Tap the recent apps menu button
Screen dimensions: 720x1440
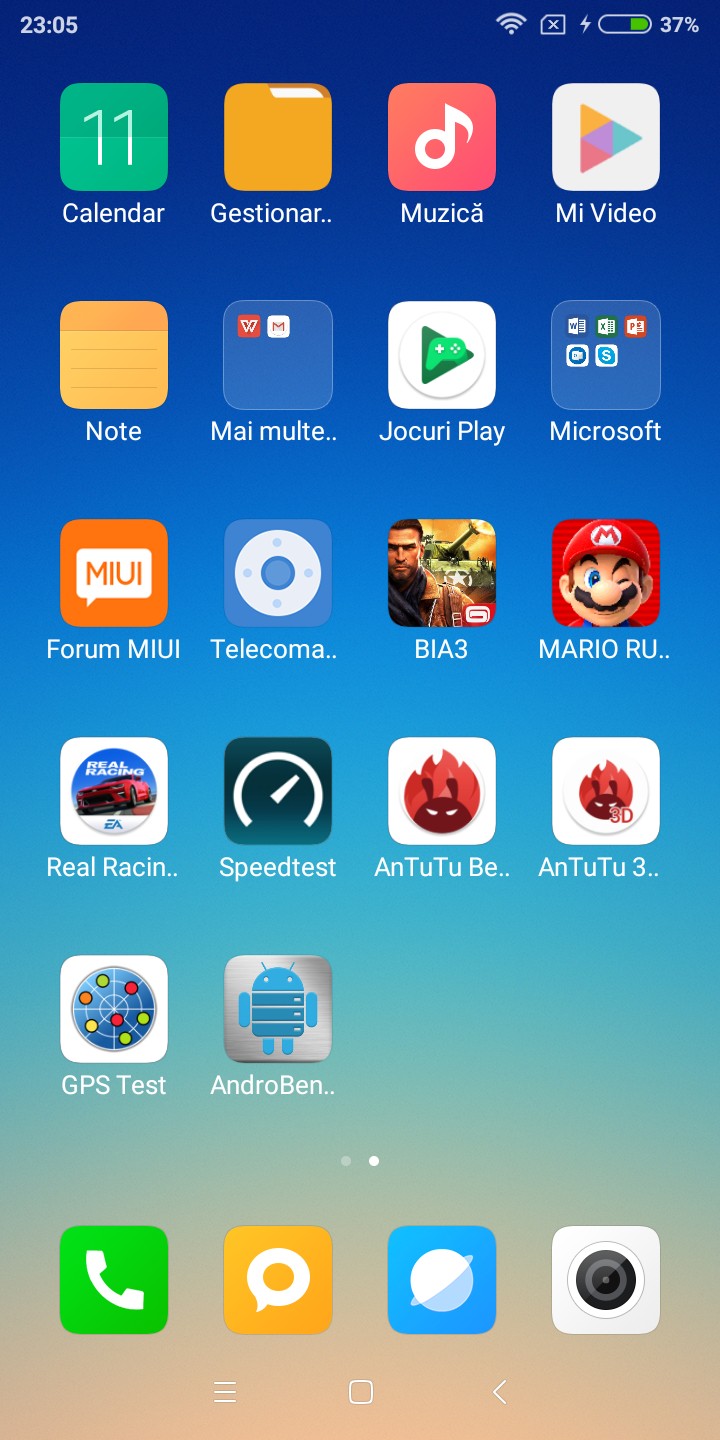point(225,1392)
